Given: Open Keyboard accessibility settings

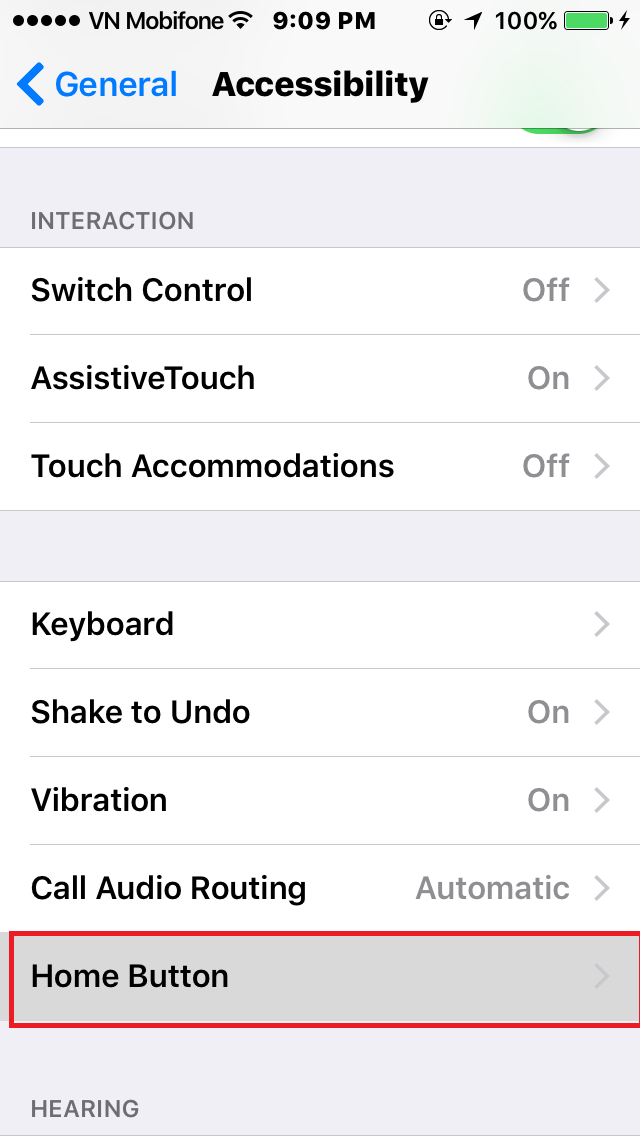Looking at the screenshot, I should tap(320, 625).
